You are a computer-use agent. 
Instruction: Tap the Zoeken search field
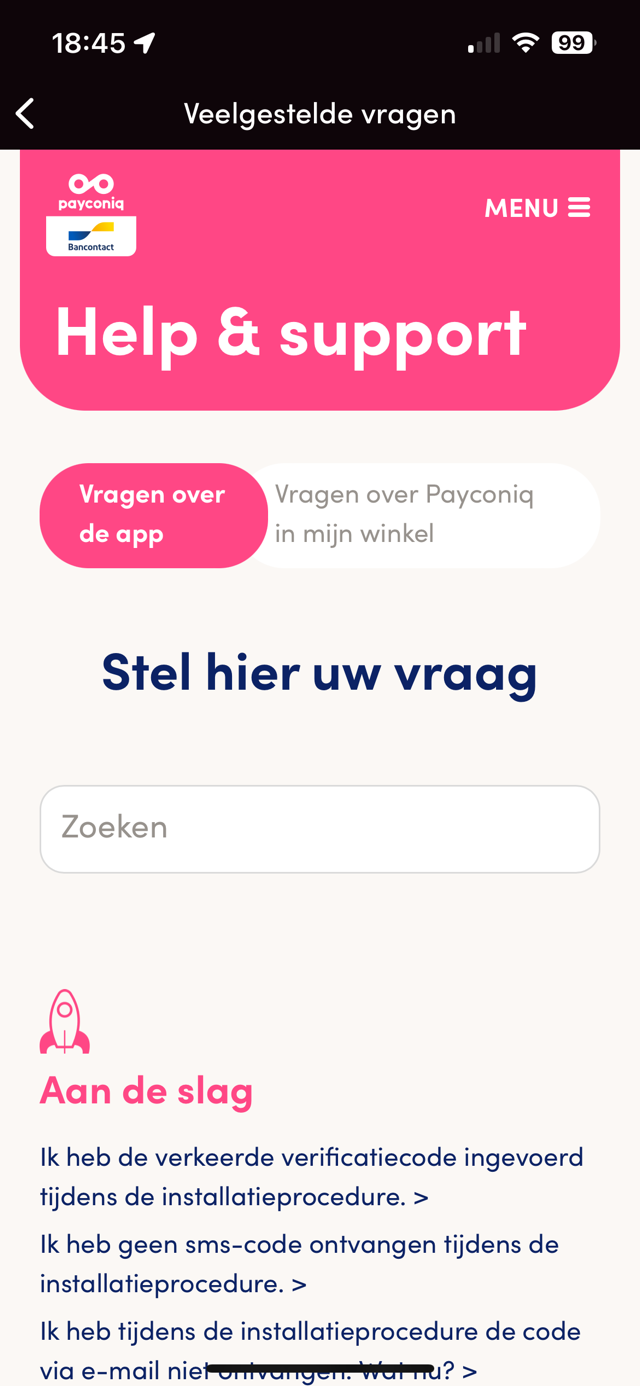[x=320, y=828]
